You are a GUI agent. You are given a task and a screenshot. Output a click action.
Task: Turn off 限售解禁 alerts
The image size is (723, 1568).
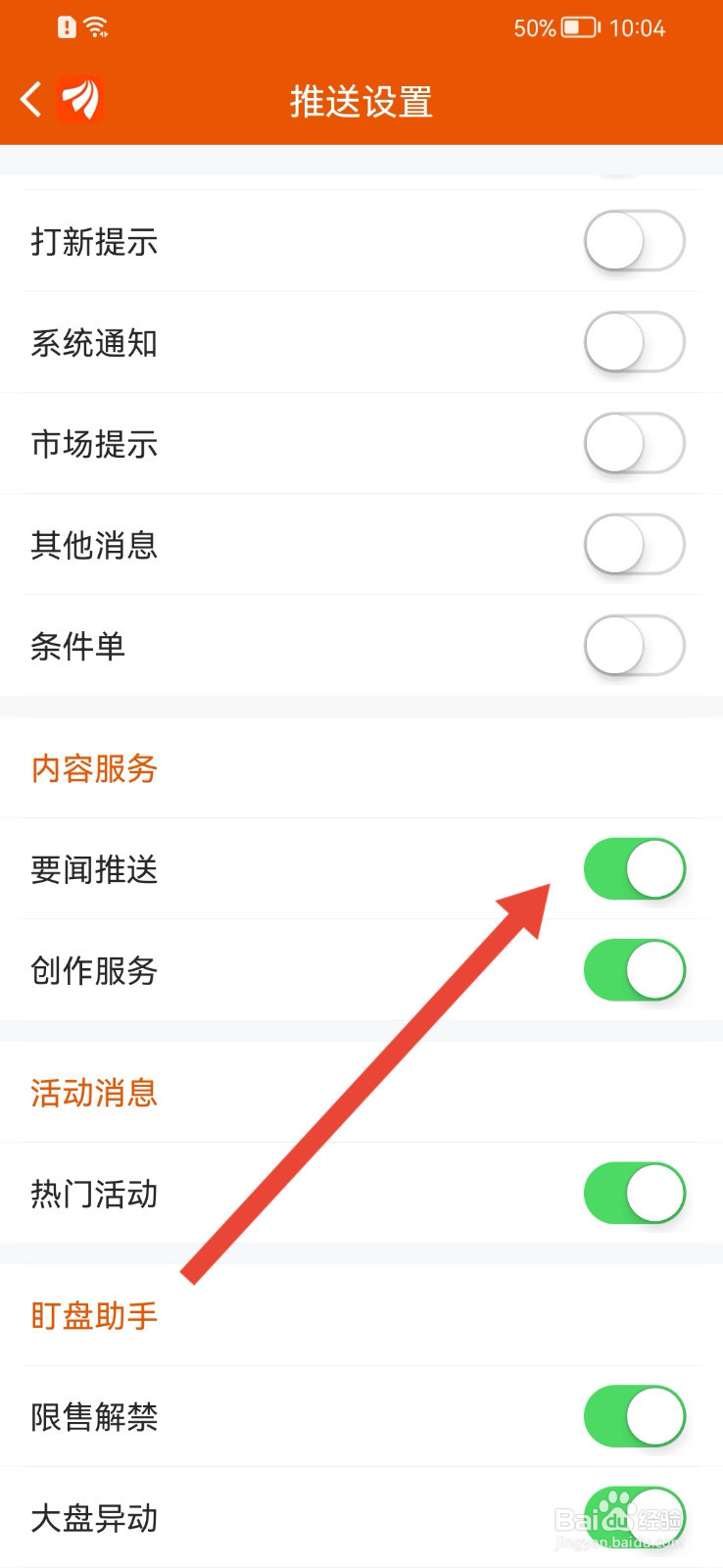[x=635, y=1415]
